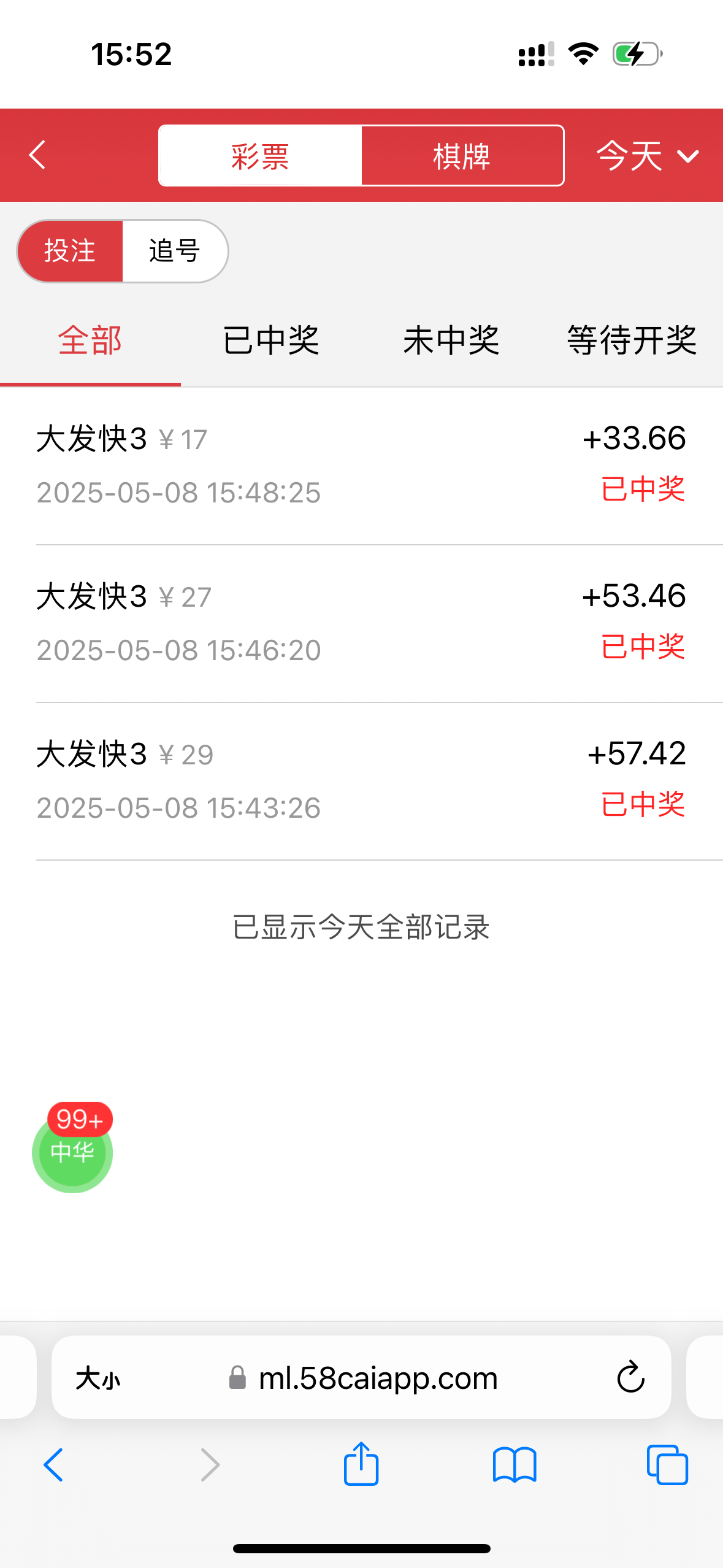The width and height of the screenshot is (723, 1568).
Task: Open Safari bookmarks
Action: click(515, 1466)
